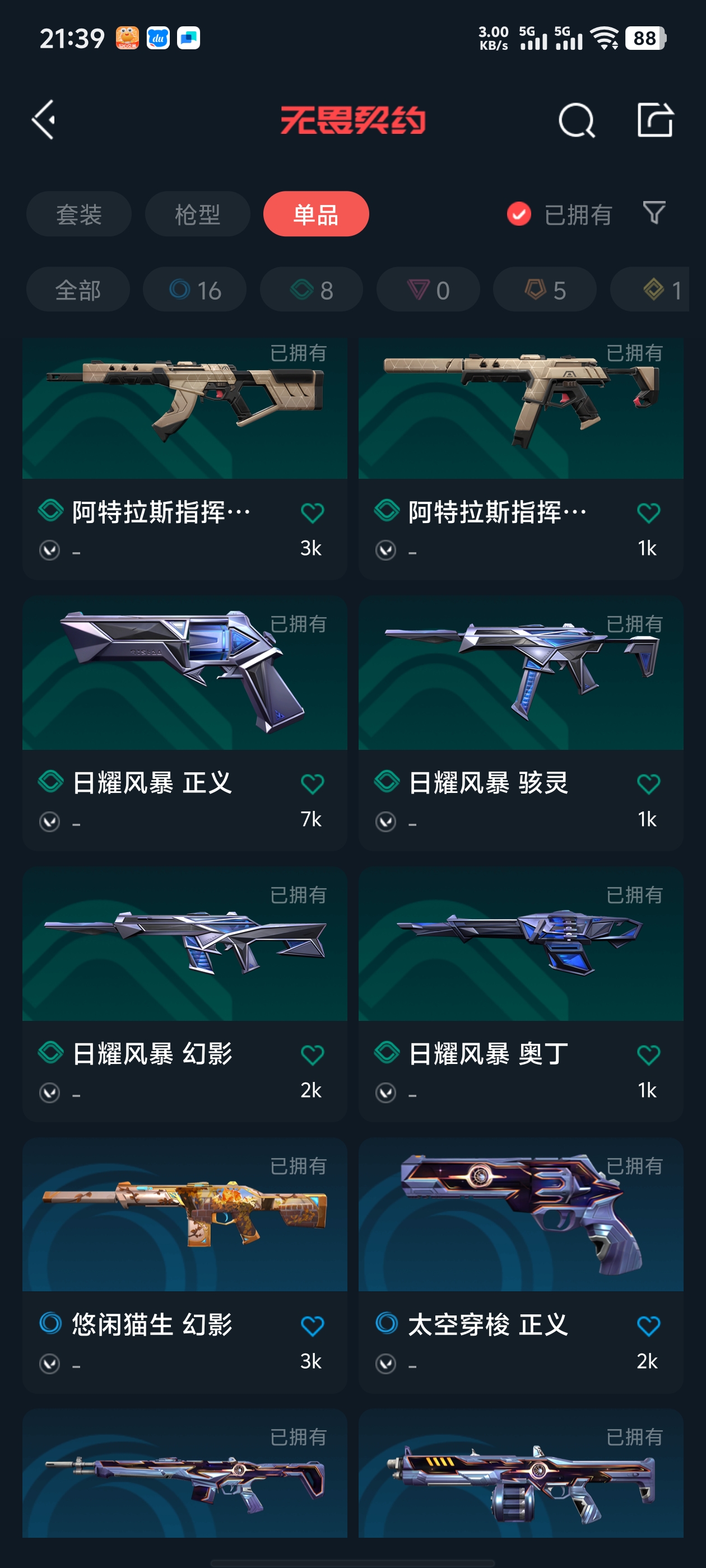Open the 阿特拉斯指挥 card with 3k likes
This screenshot has height=1568, width=706.
[184, 459]
